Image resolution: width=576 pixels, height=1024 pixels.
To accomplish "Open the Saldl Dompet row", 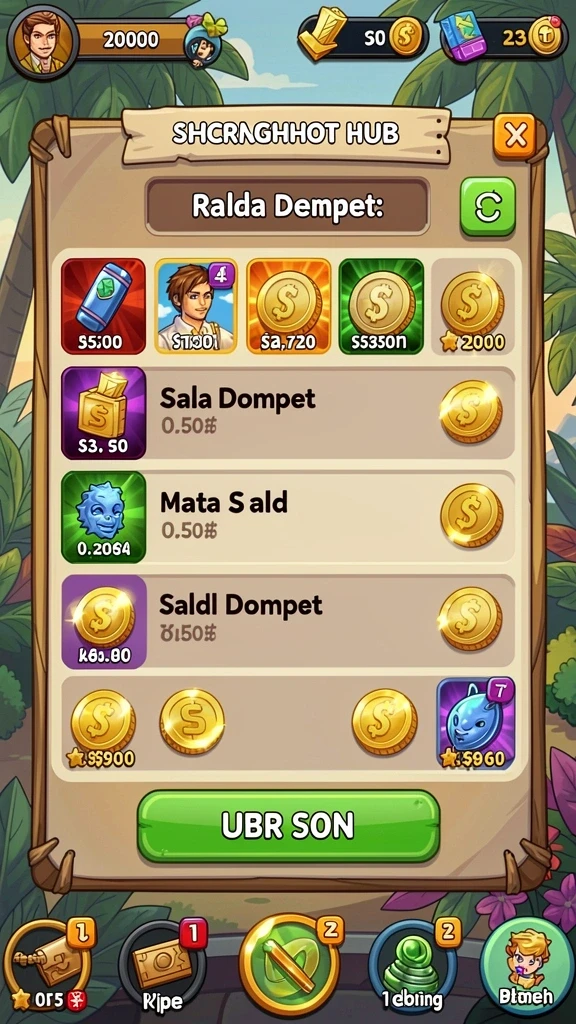I will click(x=288, y=621).
